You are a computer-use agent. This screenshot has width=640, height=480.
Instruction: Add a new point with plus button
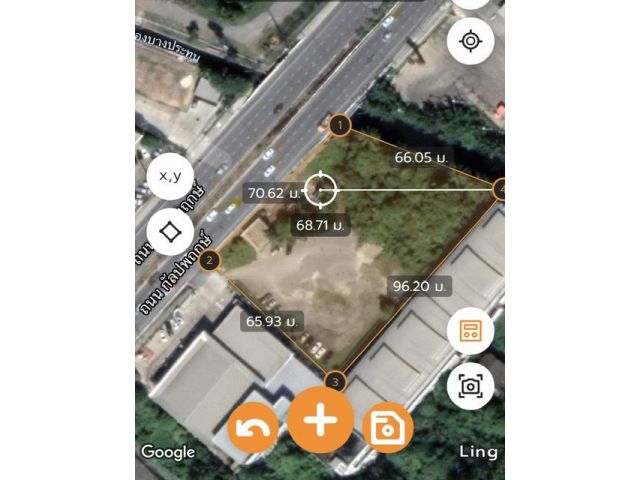(x=321, y=419)
